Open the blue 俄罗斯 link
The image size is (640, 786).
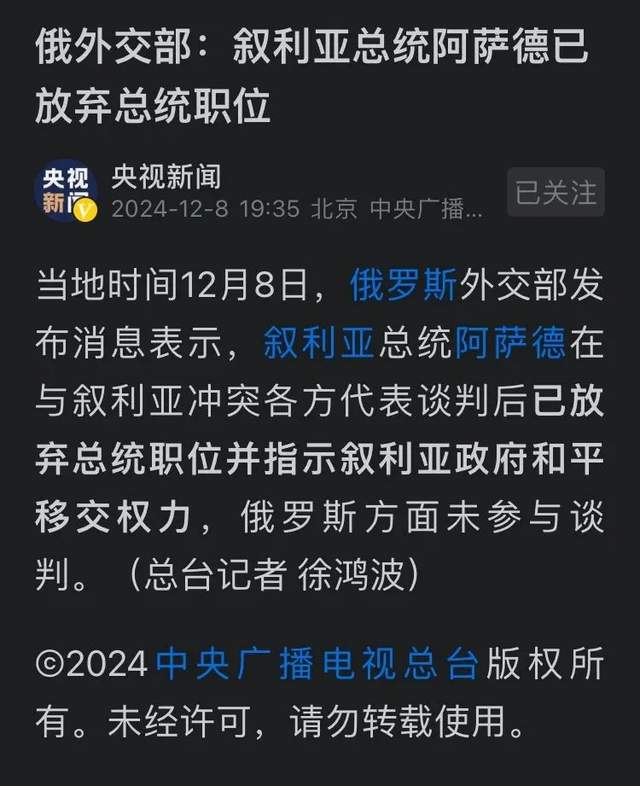click(x=403, y=285)
